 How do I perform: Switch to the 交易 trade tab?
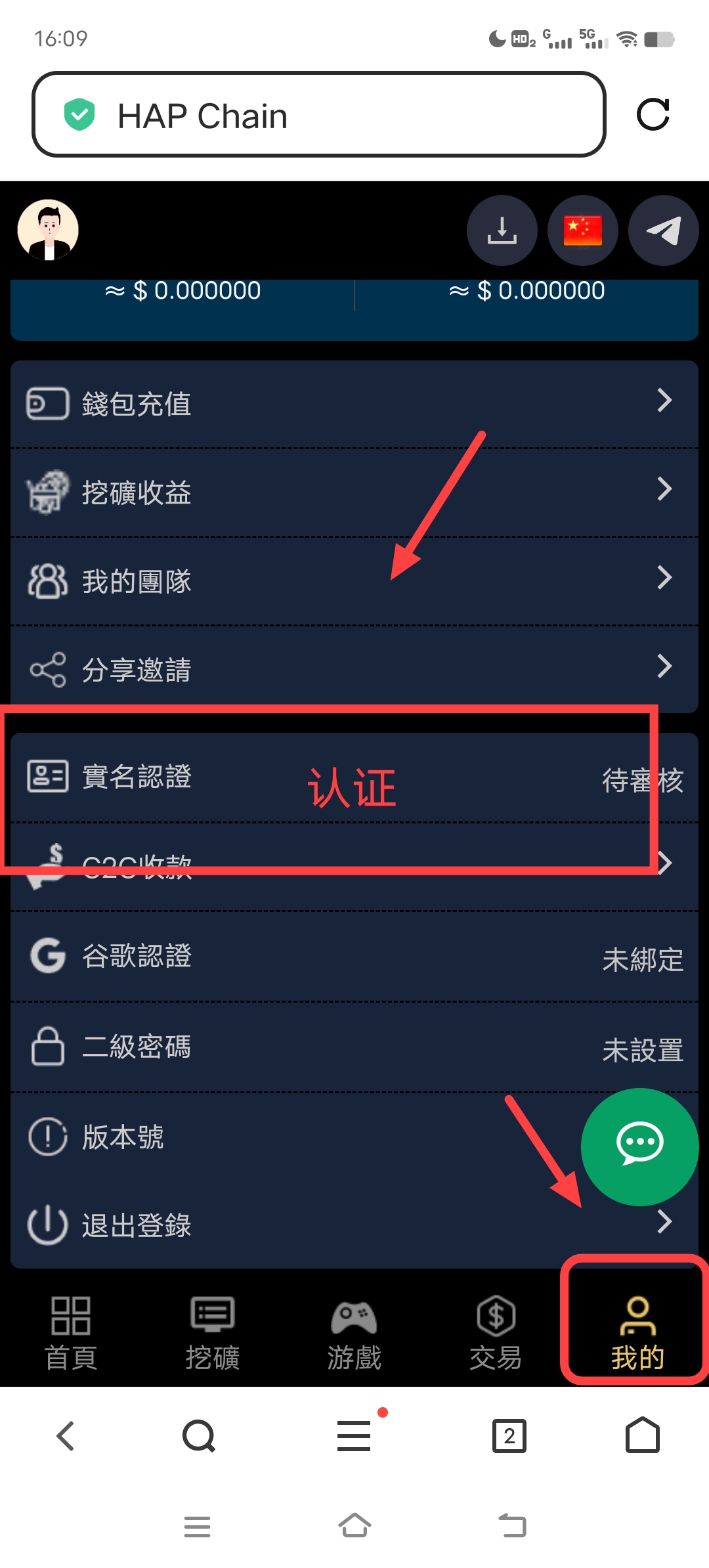pyautogui.click(x=496, y=1333)
